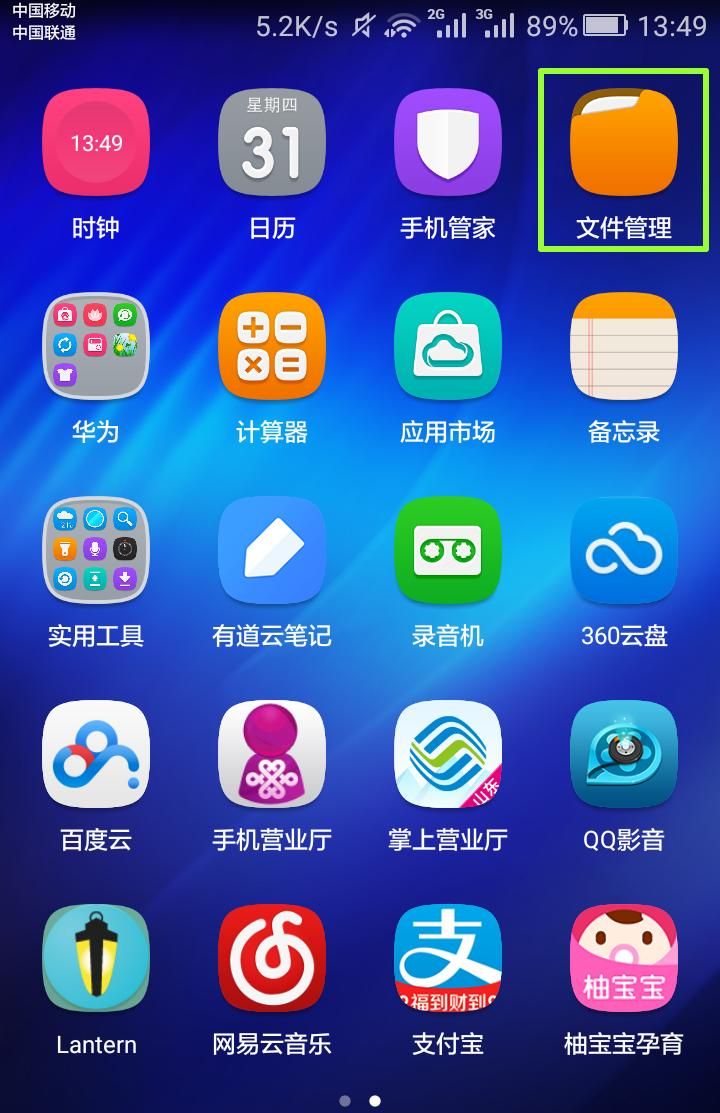Open the 实用工具 folder
Screen dimensions: 720x1113
(x=96, y=551)
